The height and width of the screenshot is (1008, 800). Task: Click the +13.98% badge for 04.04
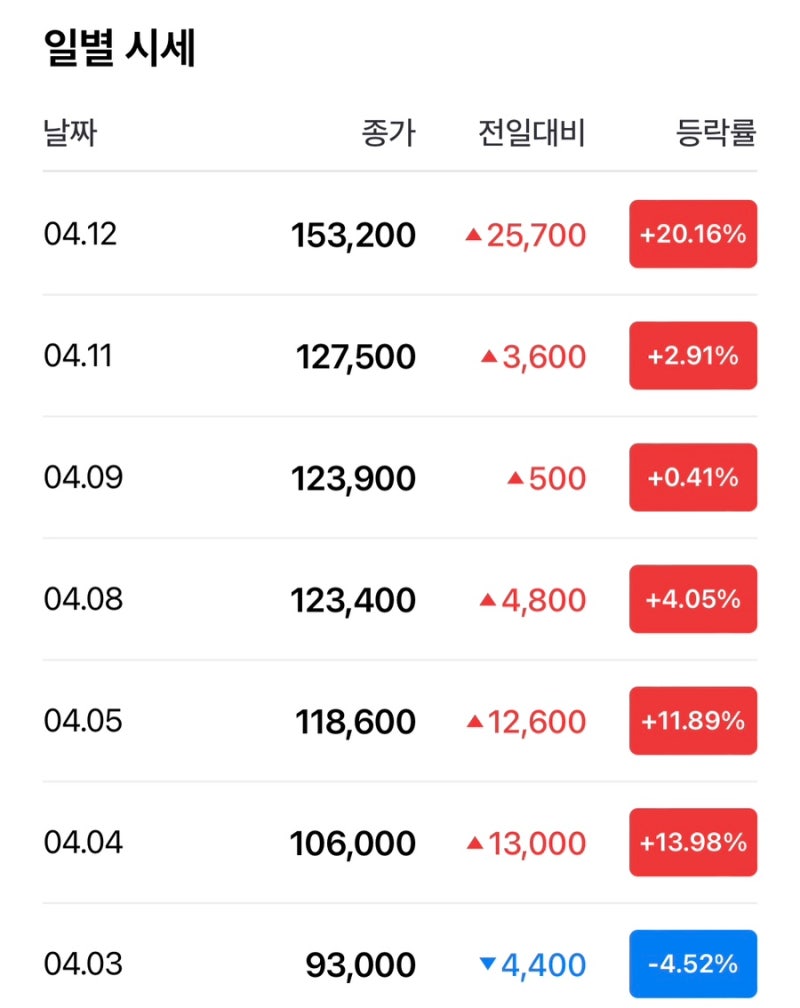pos(692,843)
